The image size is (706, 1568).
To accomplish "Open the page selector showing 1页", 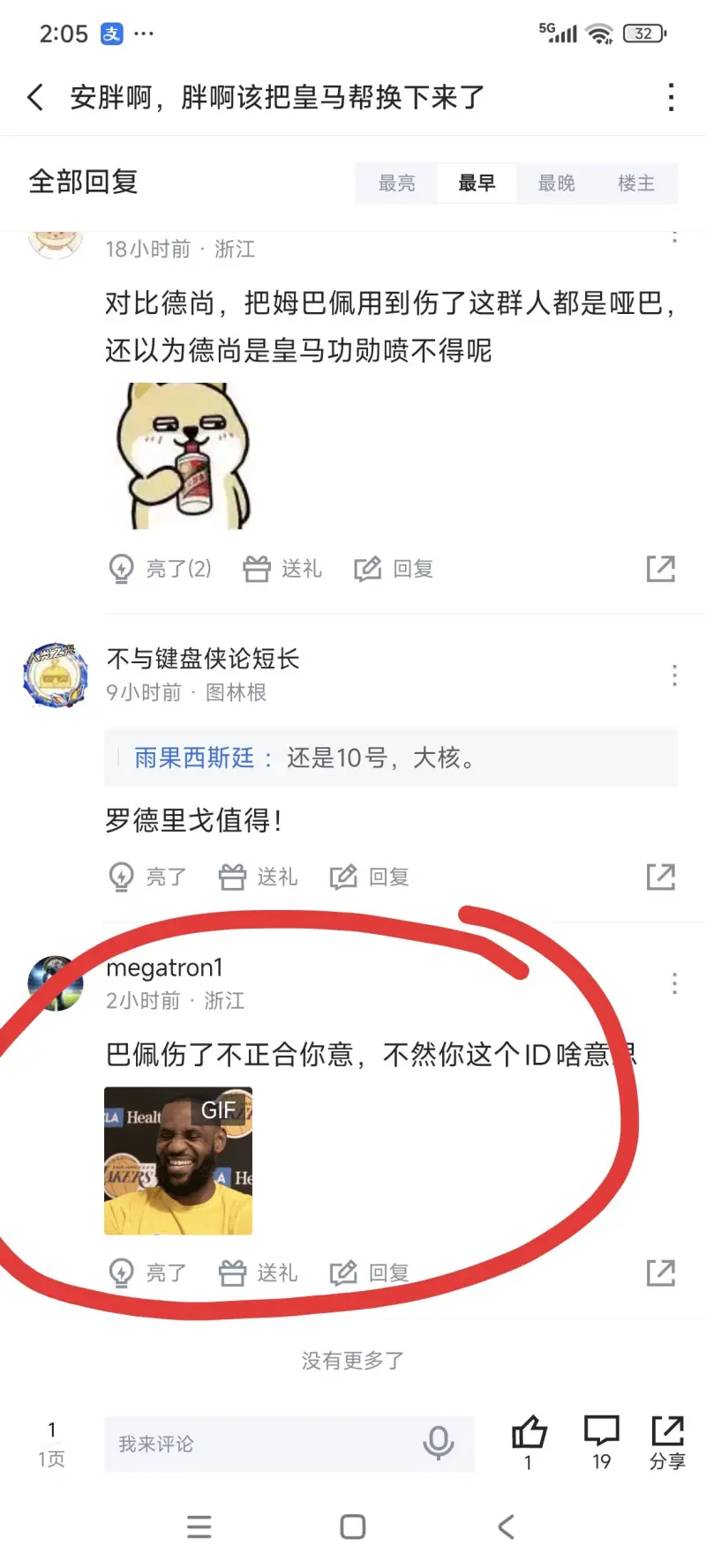I will pyautogui.click(x=51, y=1444).
